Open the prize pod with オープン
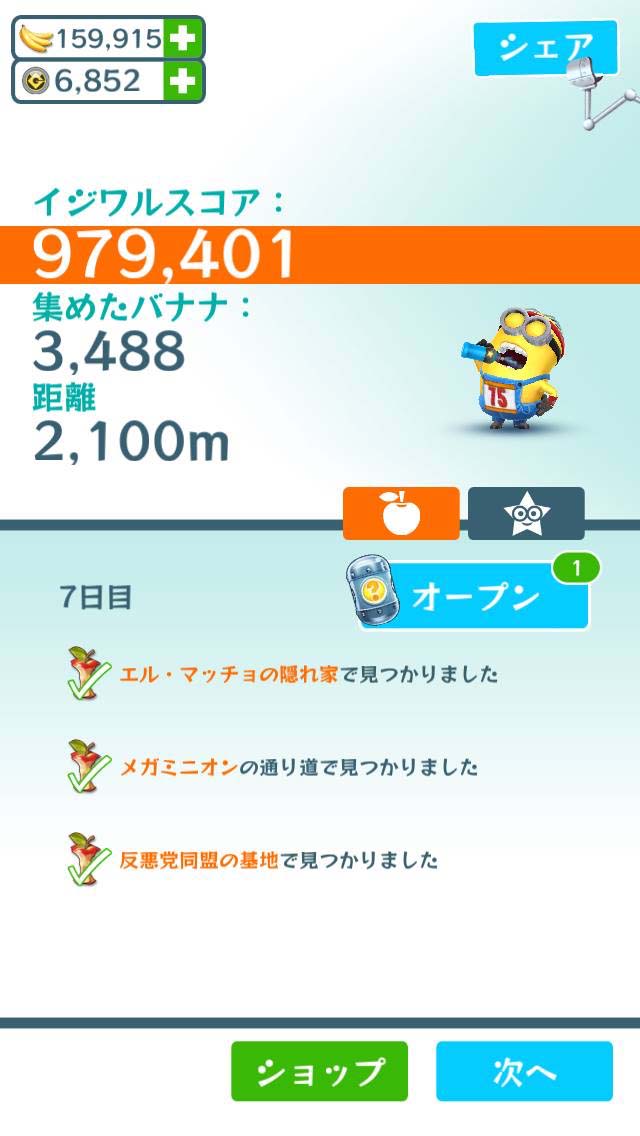 click(474, 597)
